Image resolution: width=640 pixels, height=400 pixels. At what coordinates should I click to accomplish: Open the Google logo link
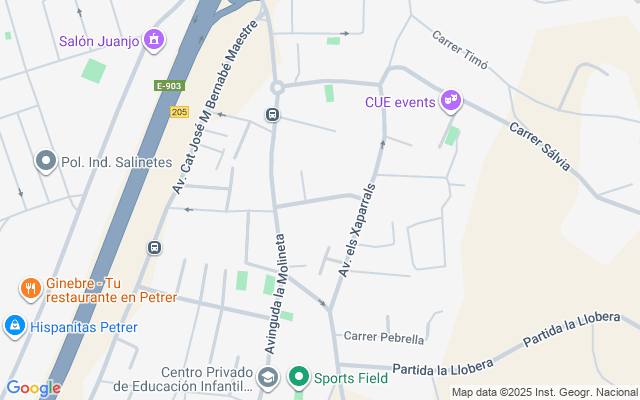33,388
